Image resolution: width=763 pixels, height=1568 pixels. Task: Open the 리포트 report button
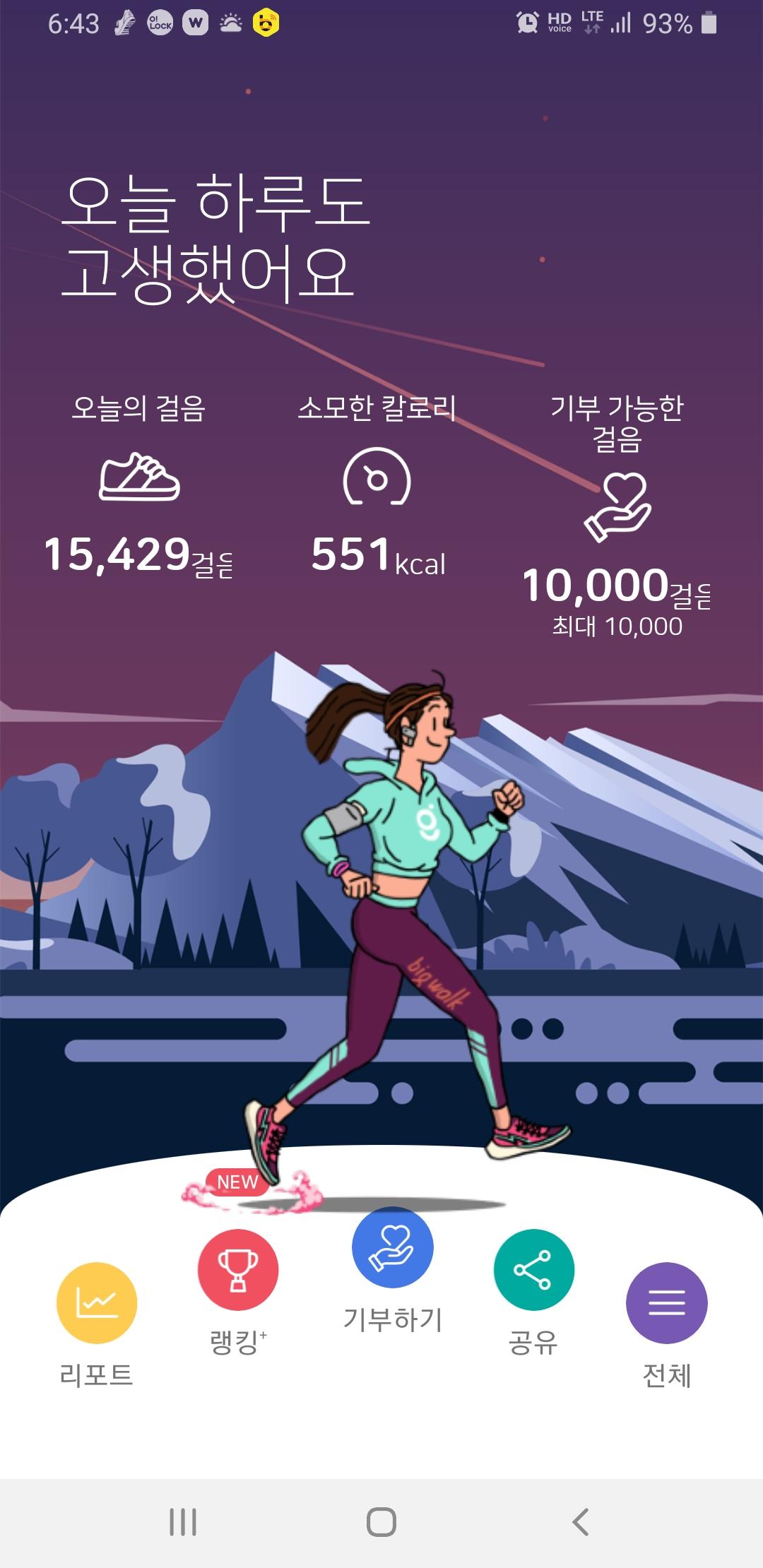(97, 1303)
